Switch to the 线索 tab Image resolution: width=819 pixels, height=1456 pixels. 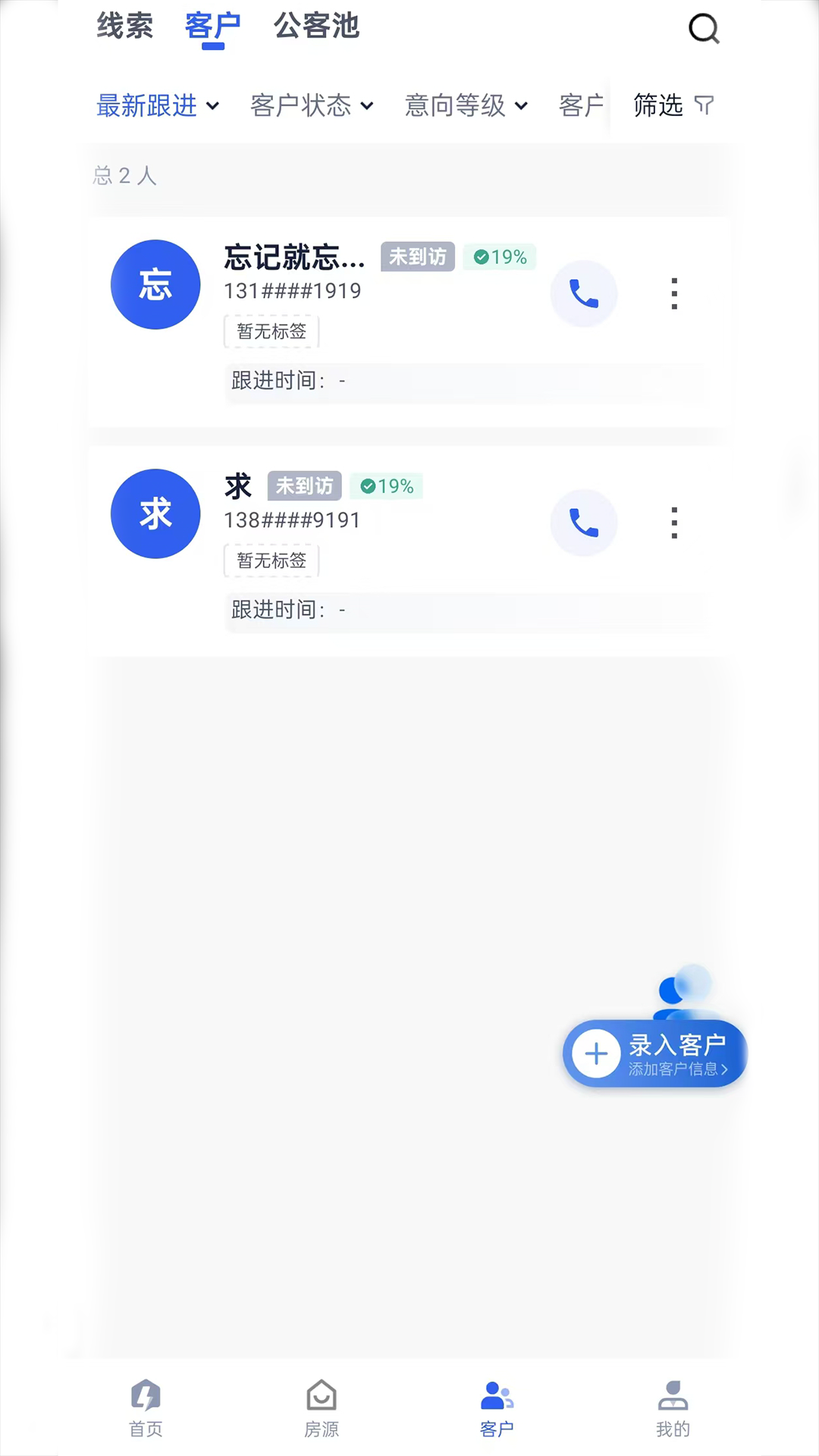[x=124, y=27]
